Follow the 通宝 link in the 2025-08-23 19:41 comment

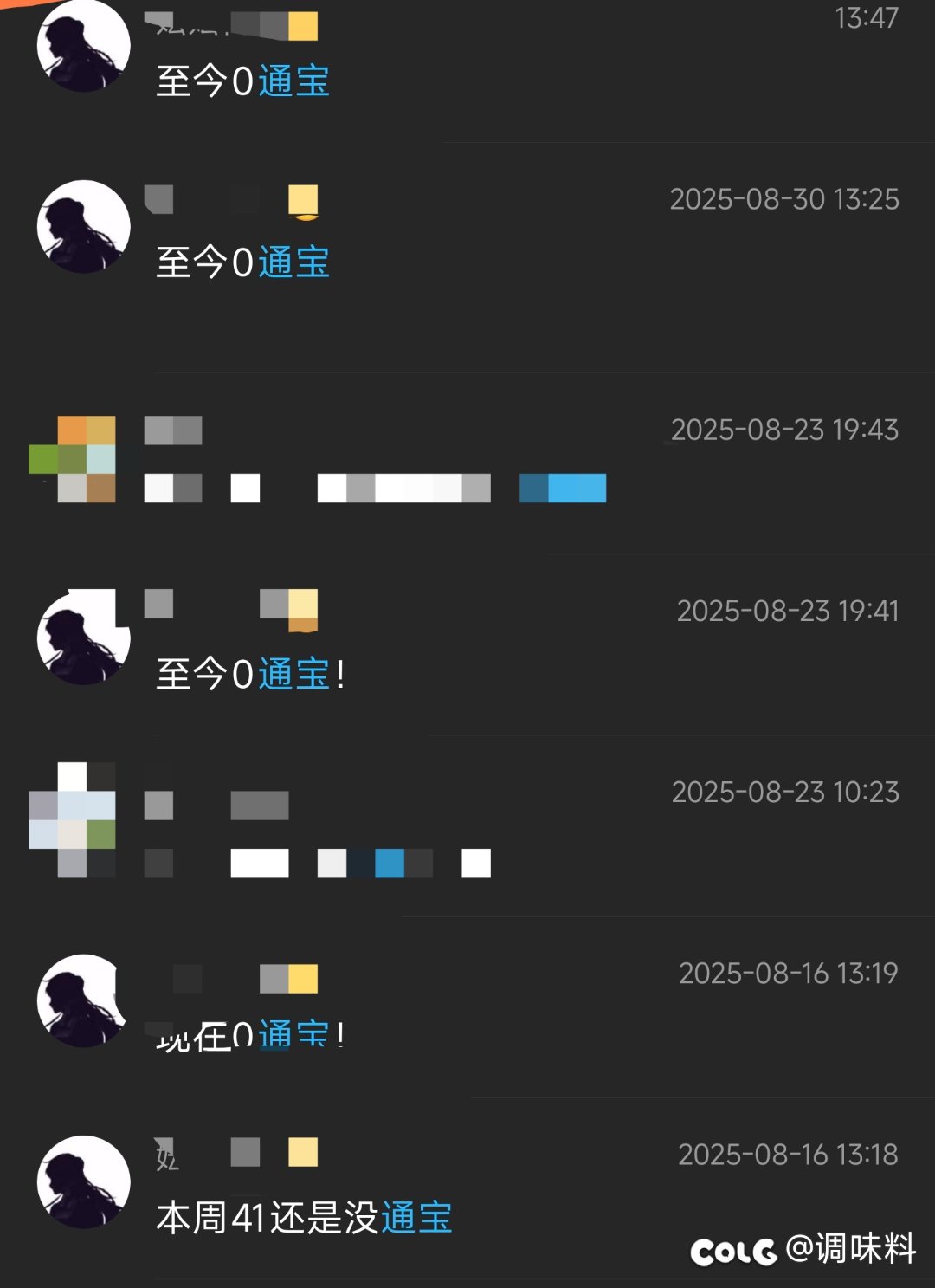293,674
